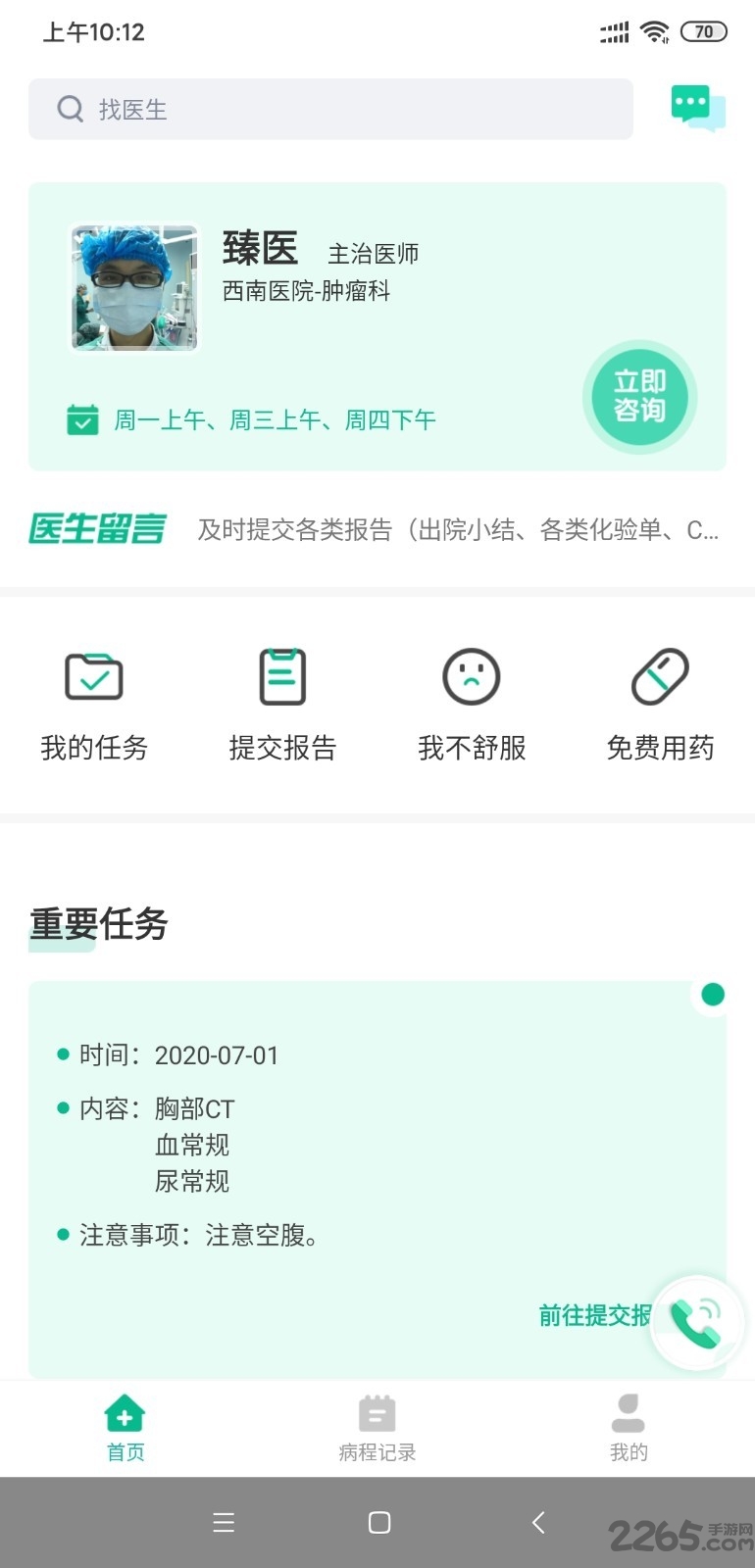Open 免费用药 medicine pill icon
The image size is (755, 1568).
pyautogui.click(x=661, y=676)
